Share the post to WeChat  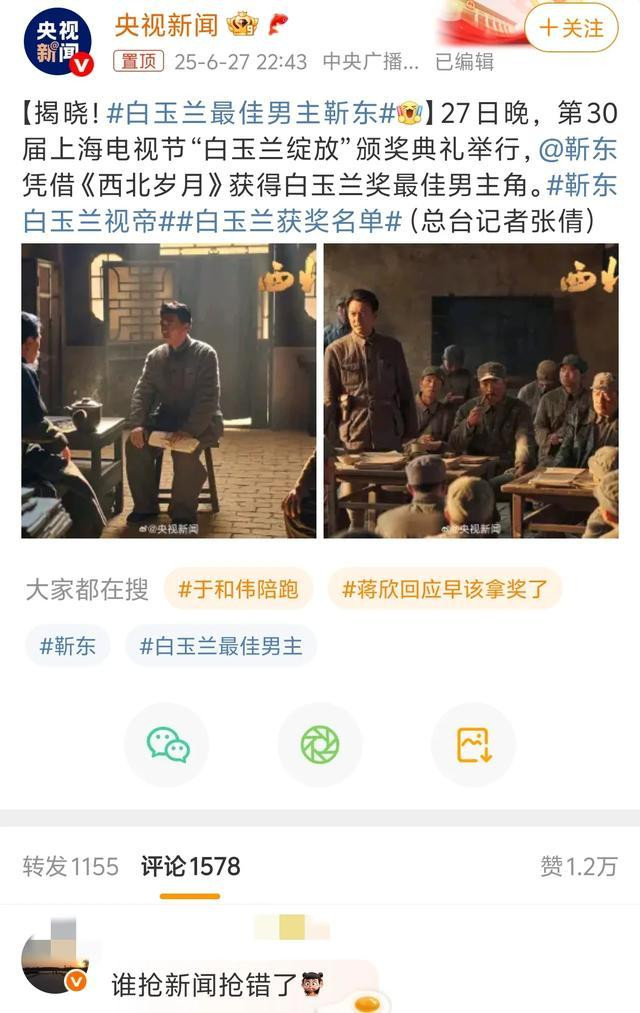click(x=167, y=745)
